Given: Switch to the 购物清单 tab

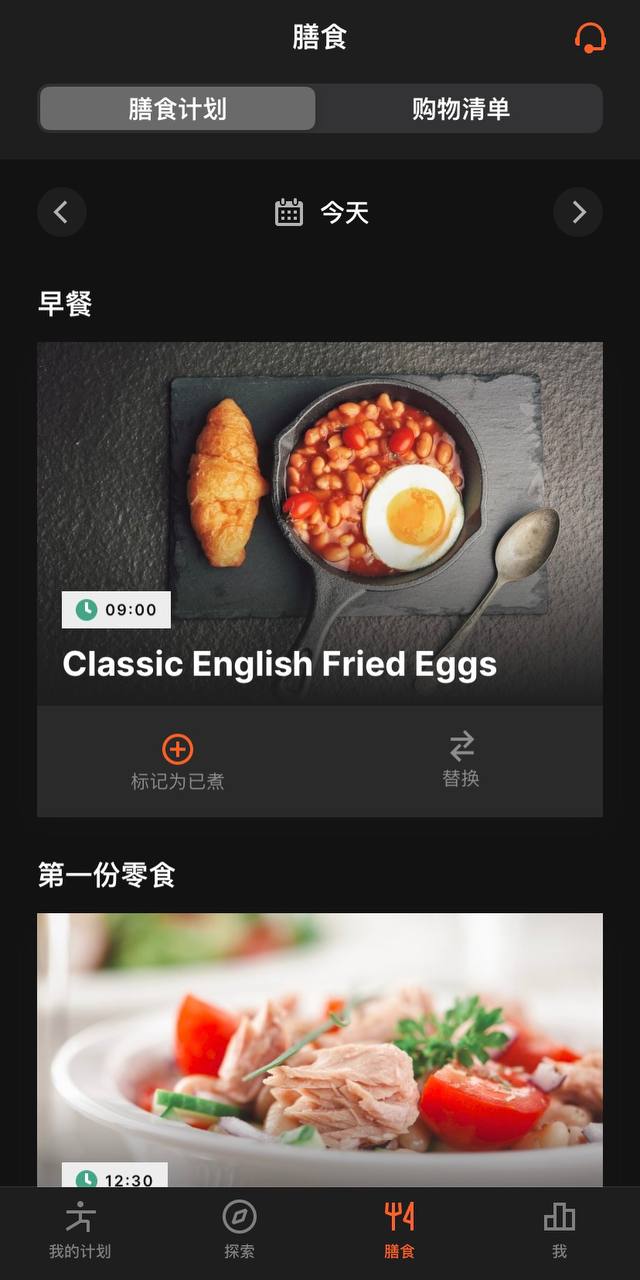Looking at the screenshot, I should coord(460,109).
